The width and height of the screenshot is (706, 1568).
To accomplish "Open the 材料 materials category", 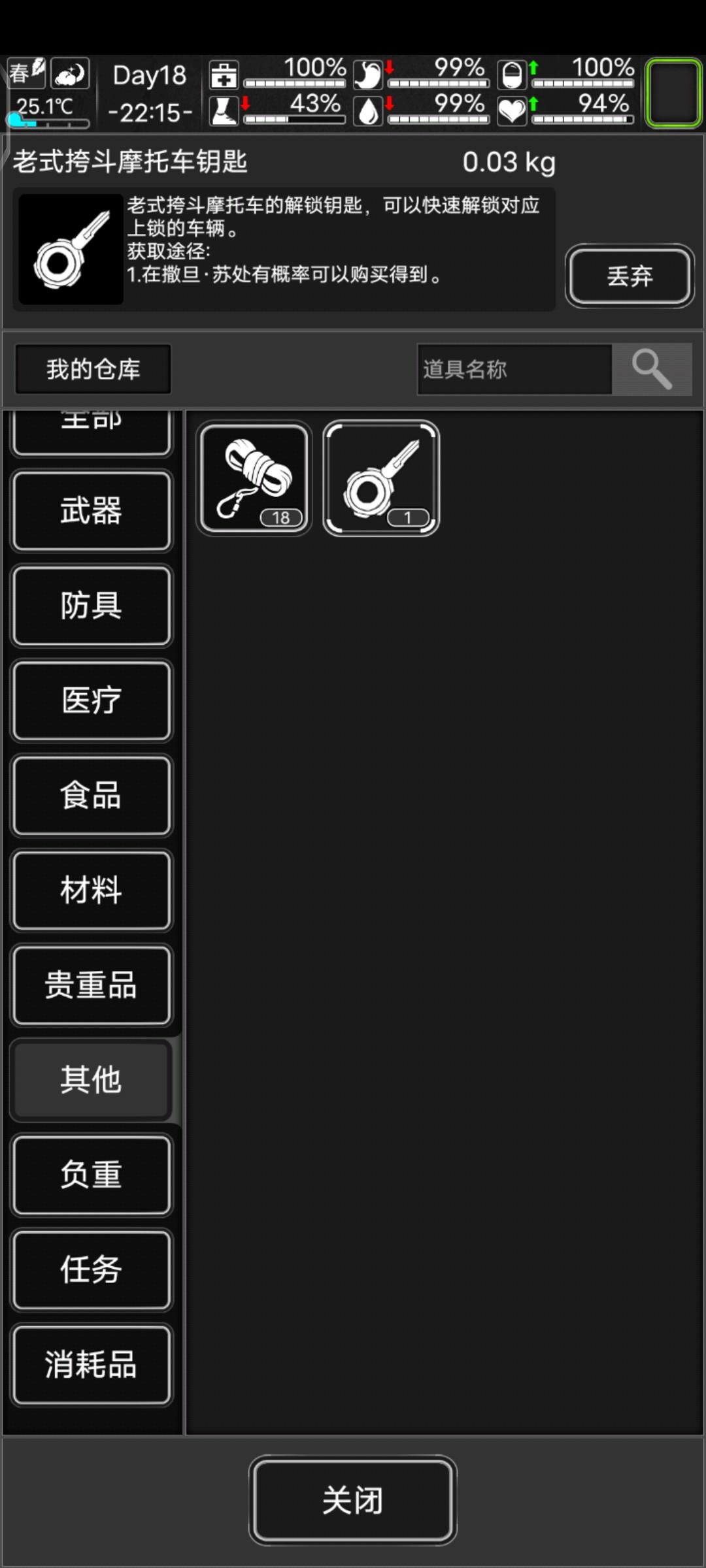I will coord(91,890).
